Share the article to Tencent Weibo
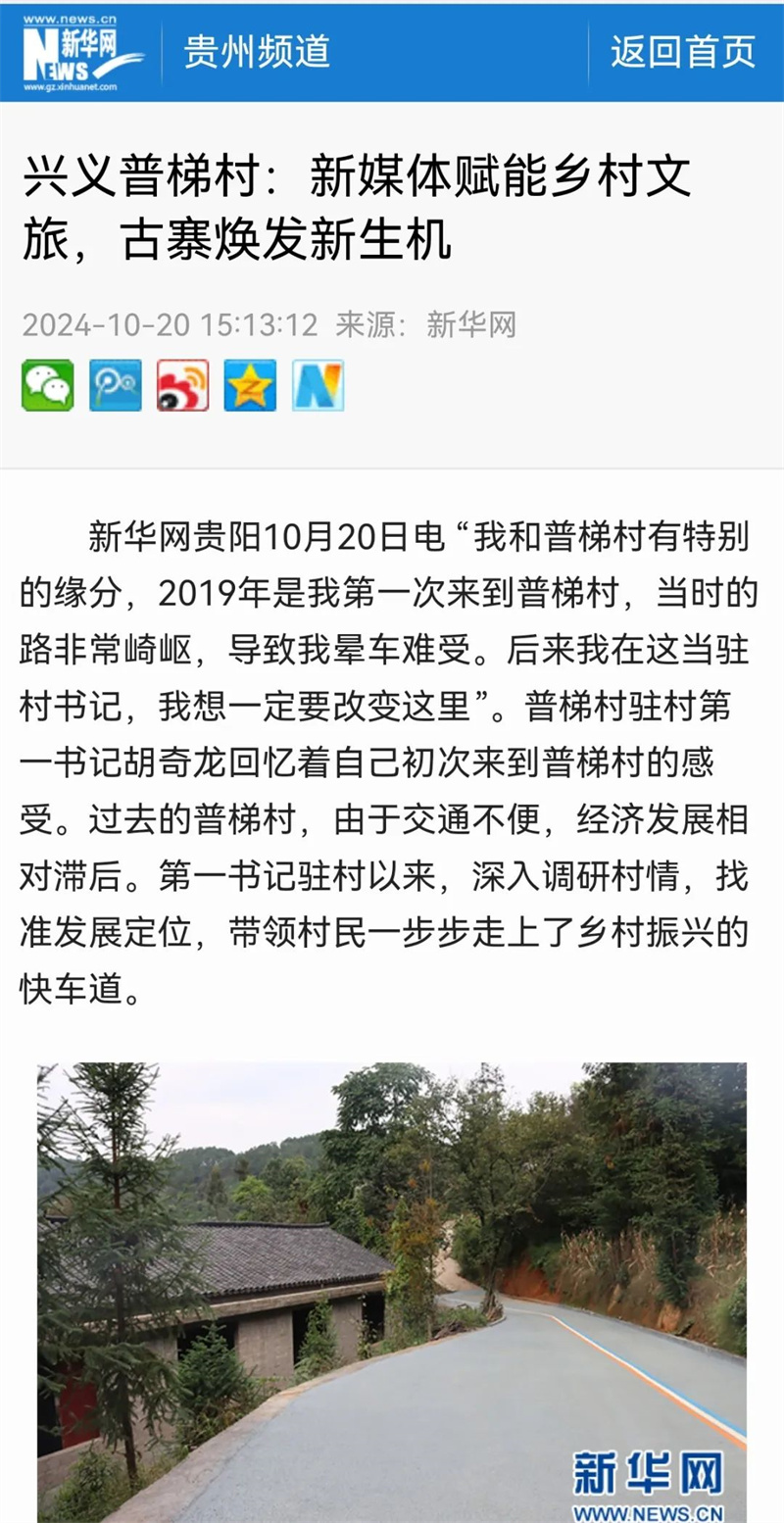 [116, 385]
